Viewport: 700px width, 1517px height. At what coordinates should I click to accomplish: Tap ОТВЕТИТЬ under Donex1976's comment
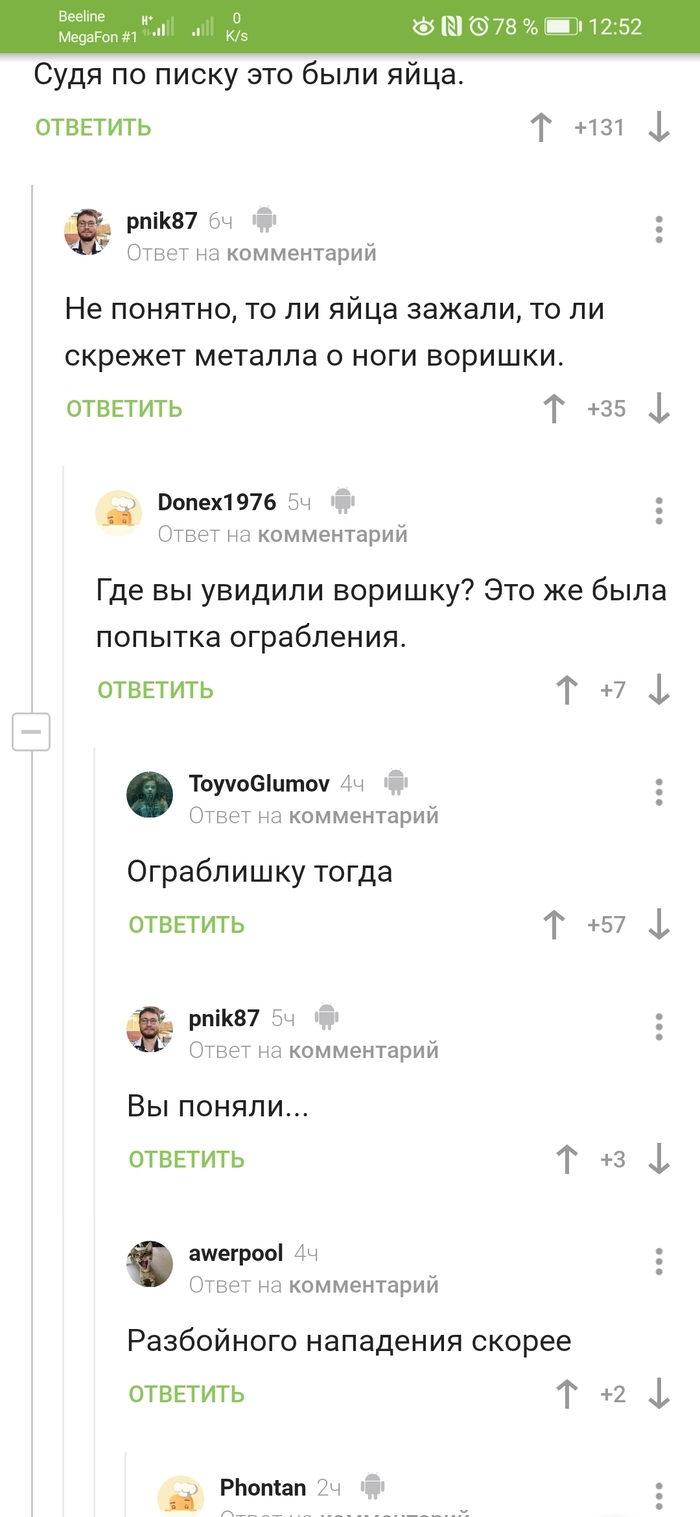155,690
